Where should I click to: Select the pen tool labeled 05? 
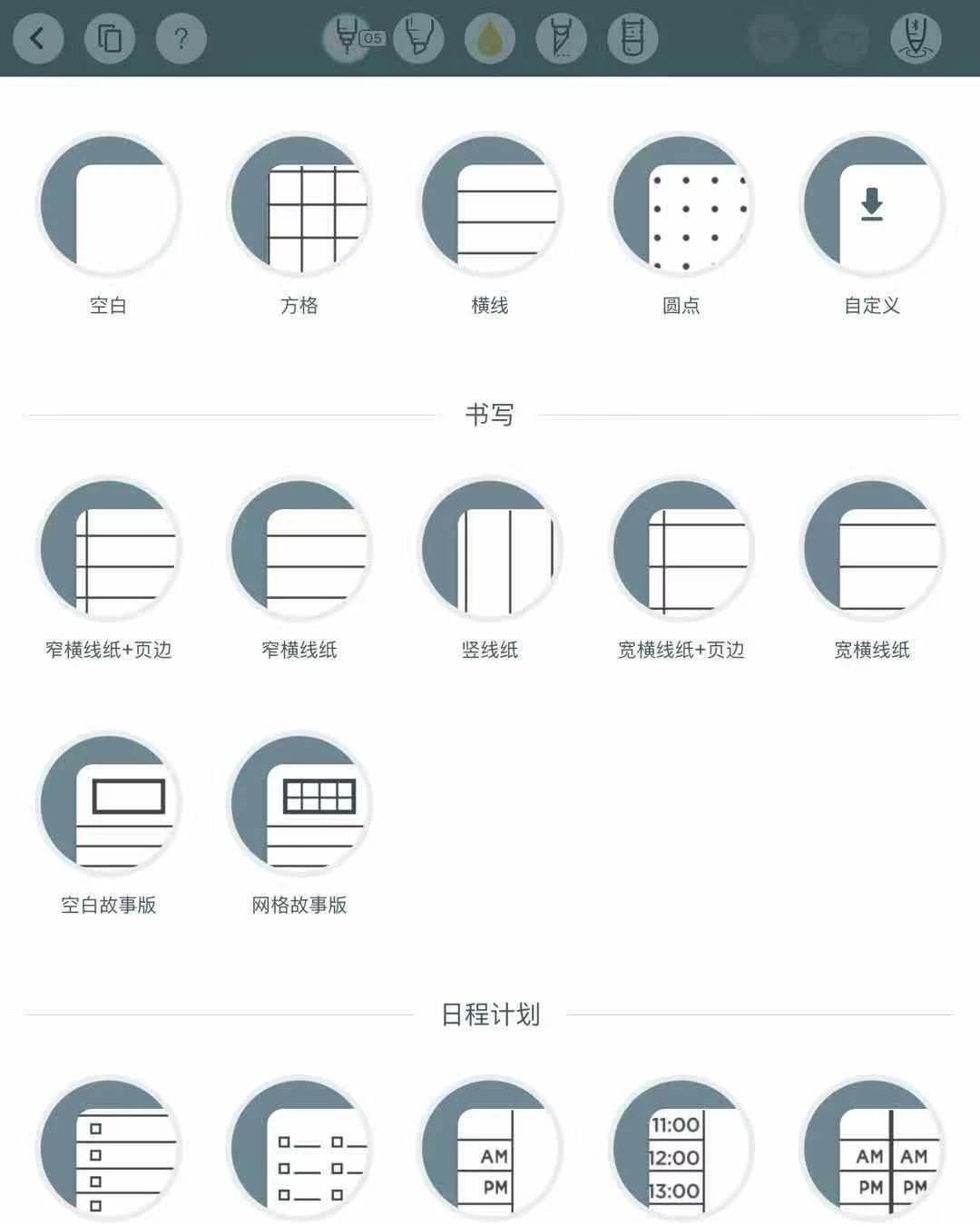tap(348, 38)
